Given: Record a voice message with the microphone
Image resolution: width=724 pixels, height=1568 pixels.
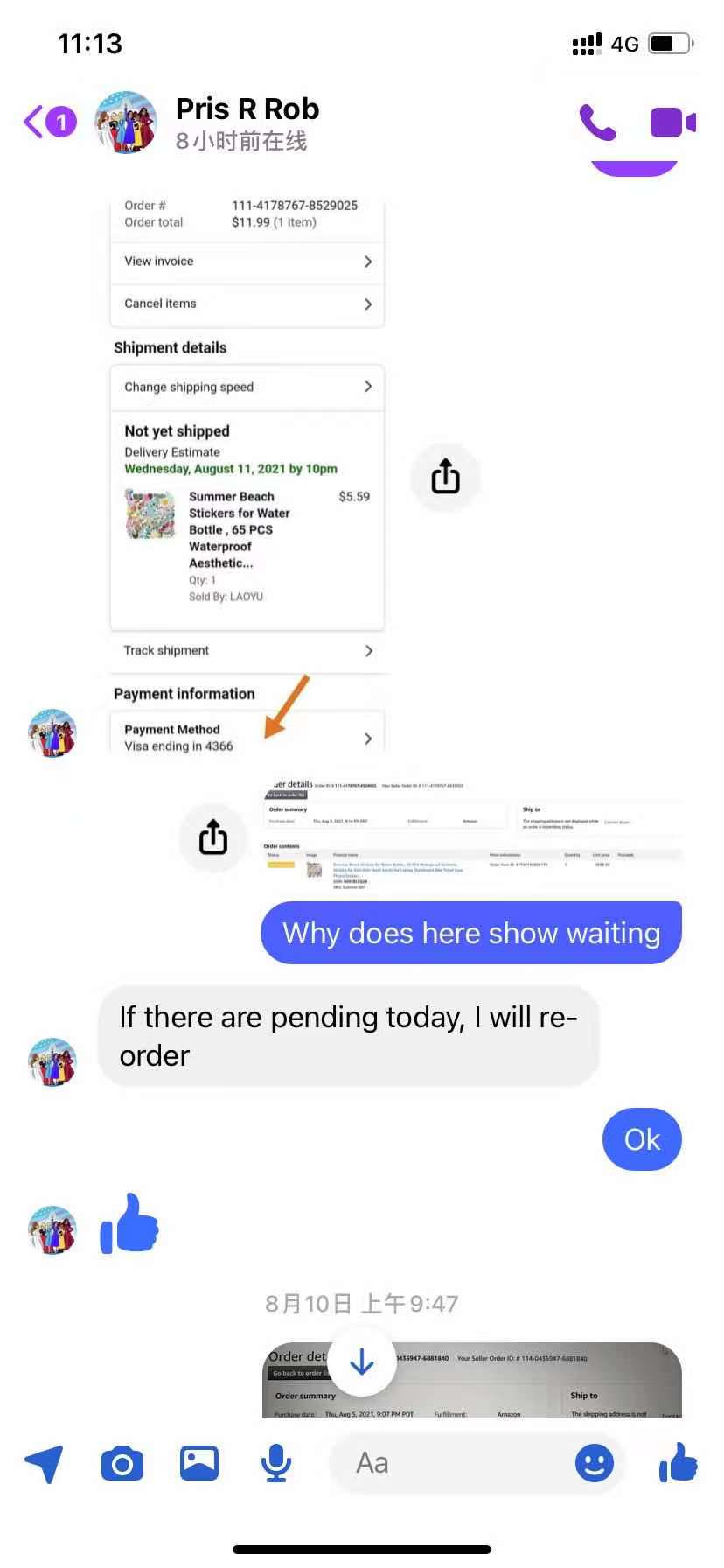Looking at the screenshot, I should coord(276,1463).
